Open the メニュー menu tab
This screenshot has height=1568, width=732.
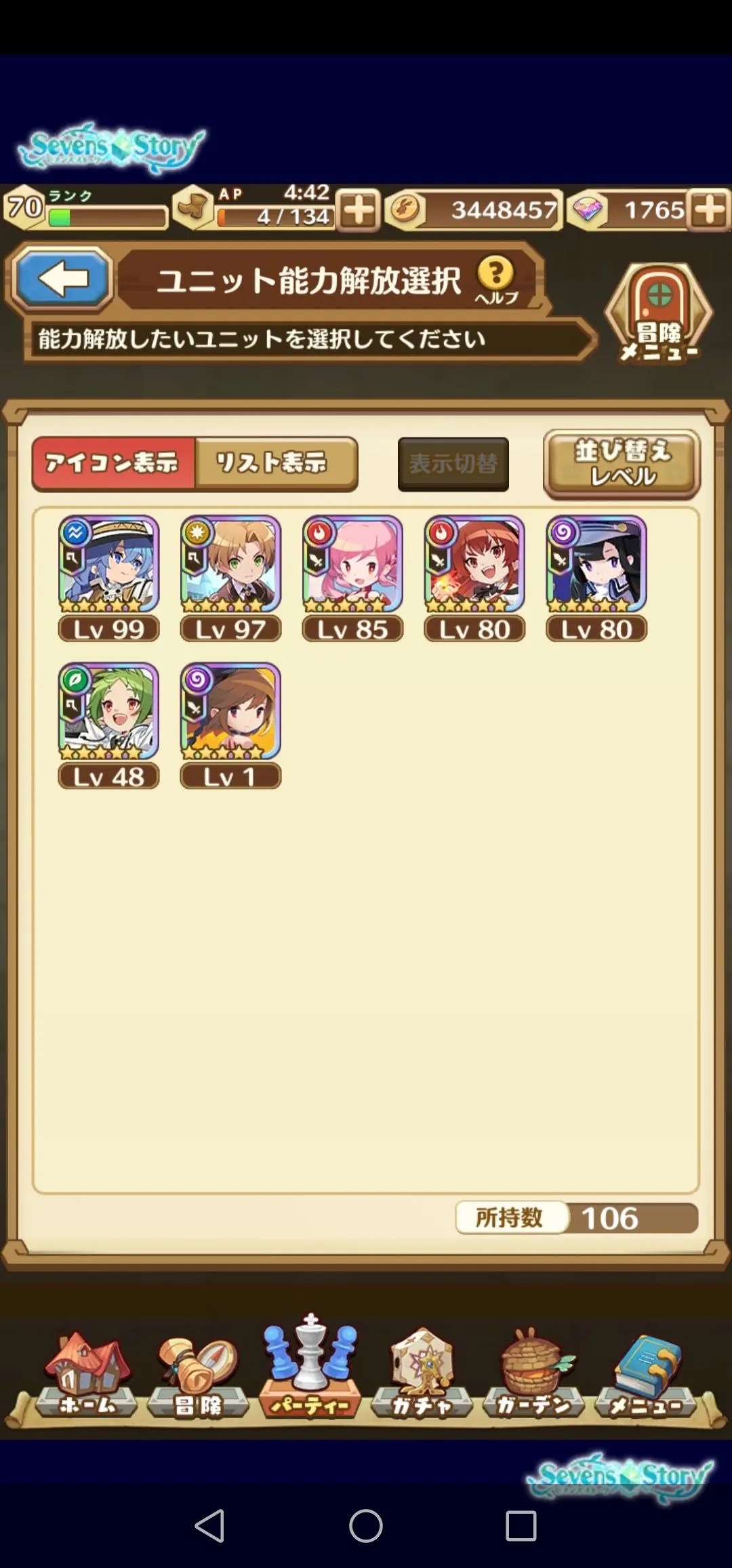[645, 1375]
